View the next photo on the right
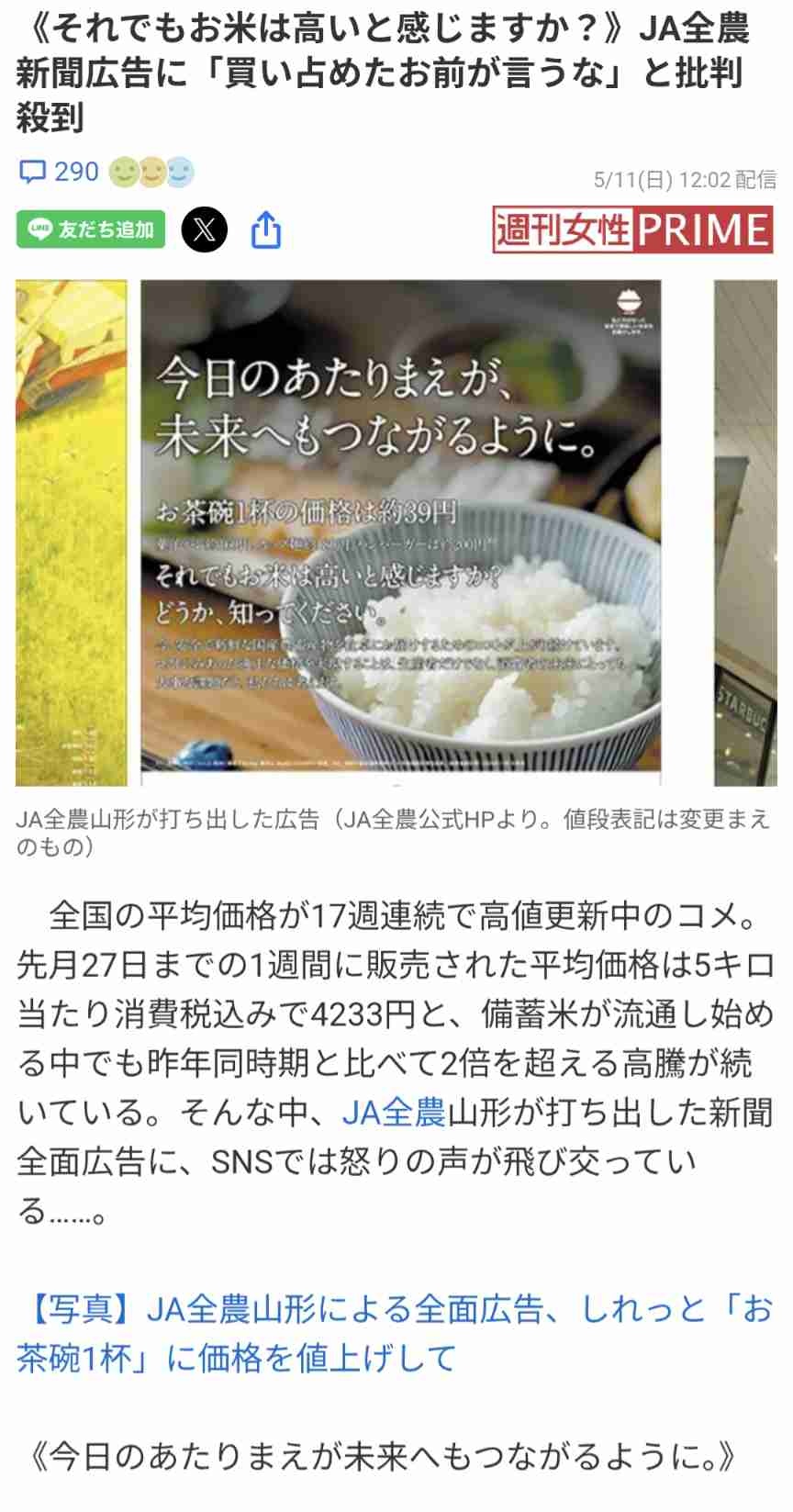 [745, 532]
